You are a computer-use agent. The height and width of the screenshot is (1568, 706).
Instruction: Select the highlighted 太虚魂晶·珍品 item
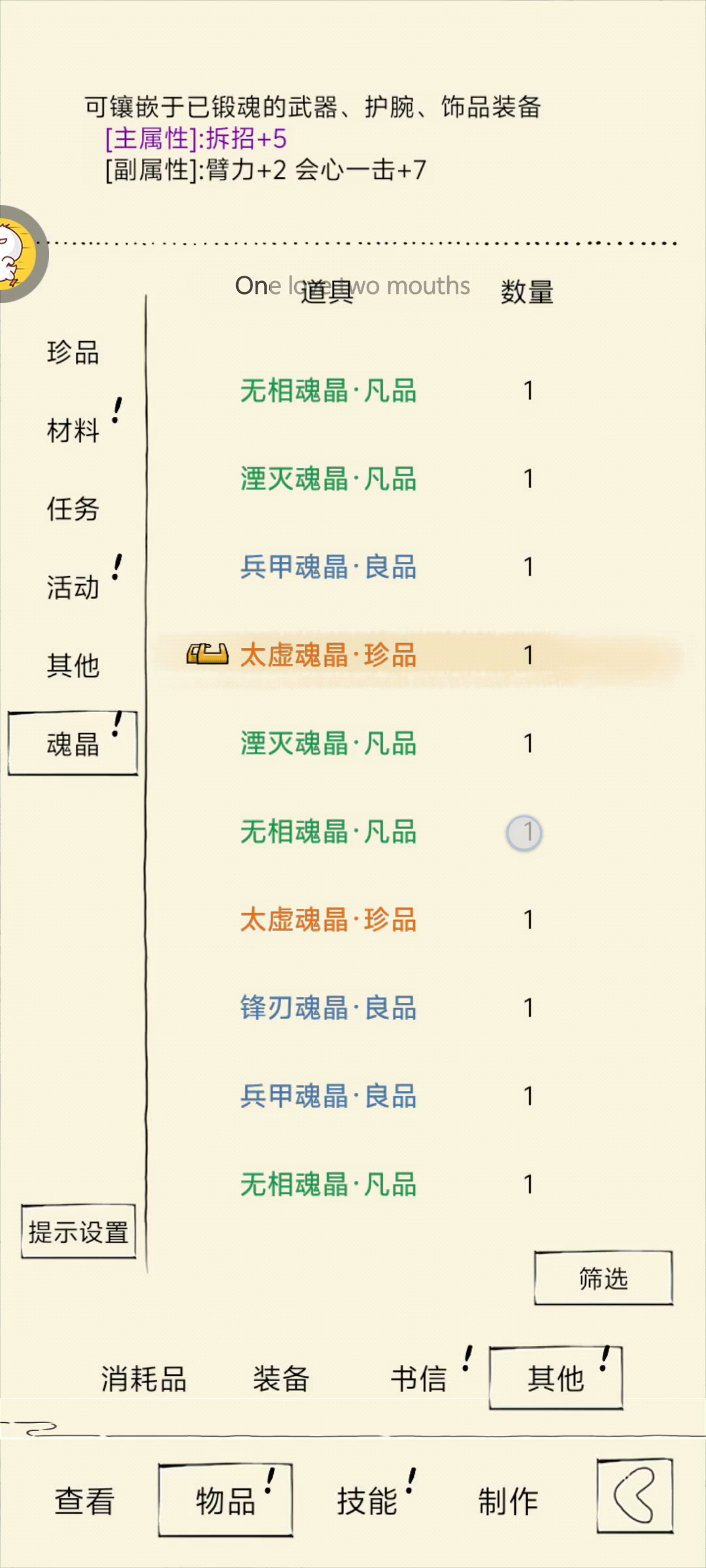(328, 655)
